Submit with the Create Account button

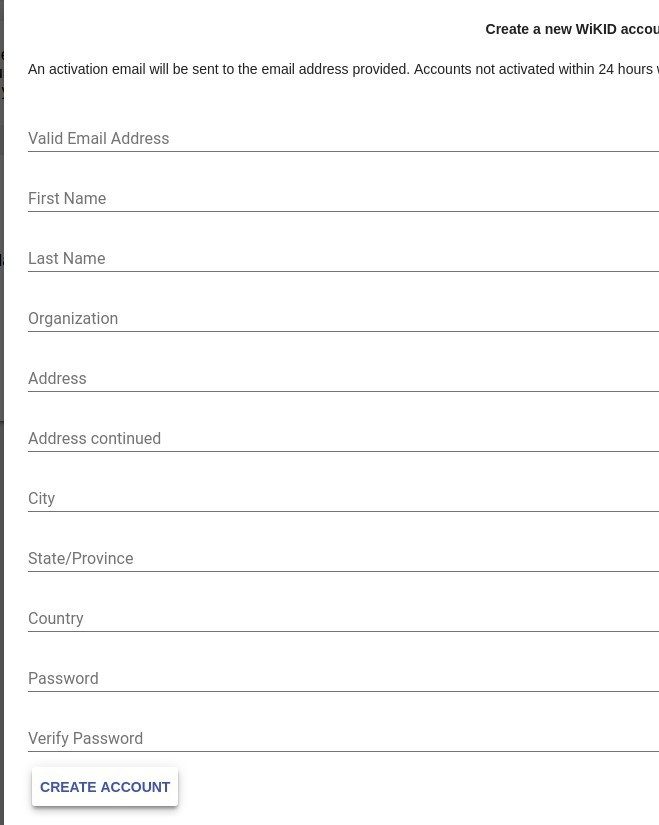coord(105,787)
